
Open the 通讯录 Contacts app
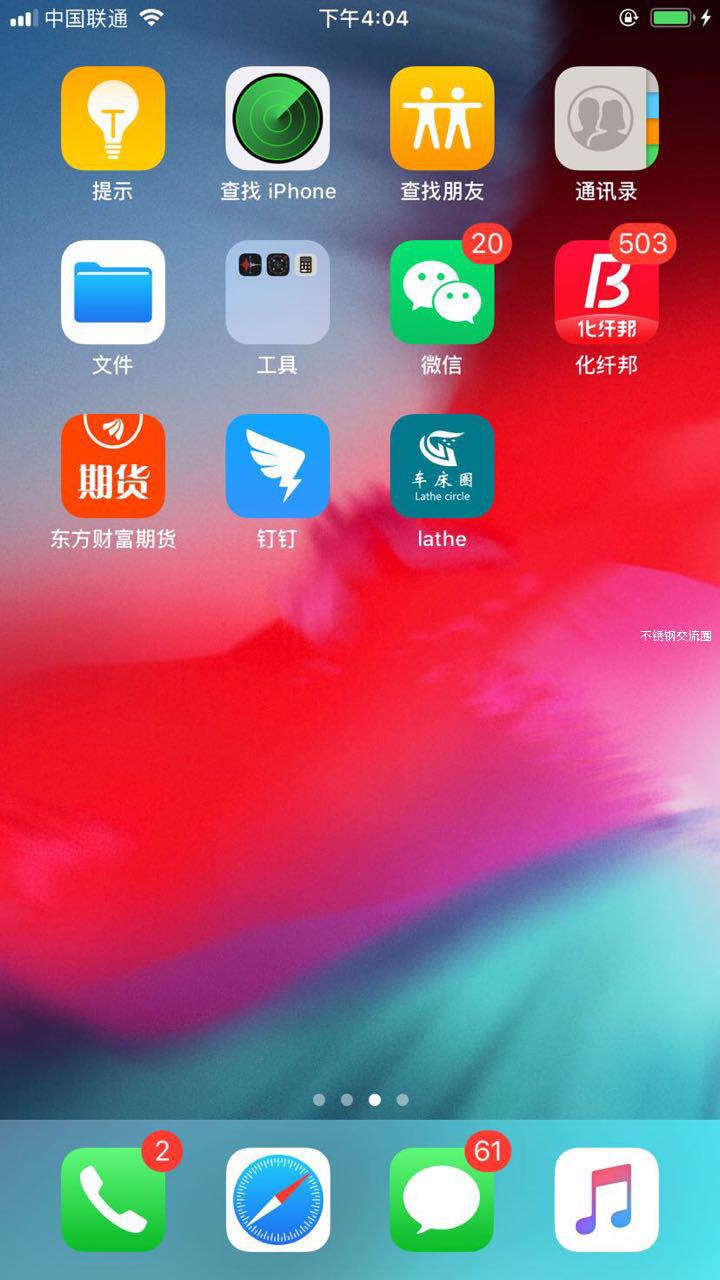[606, 118]
